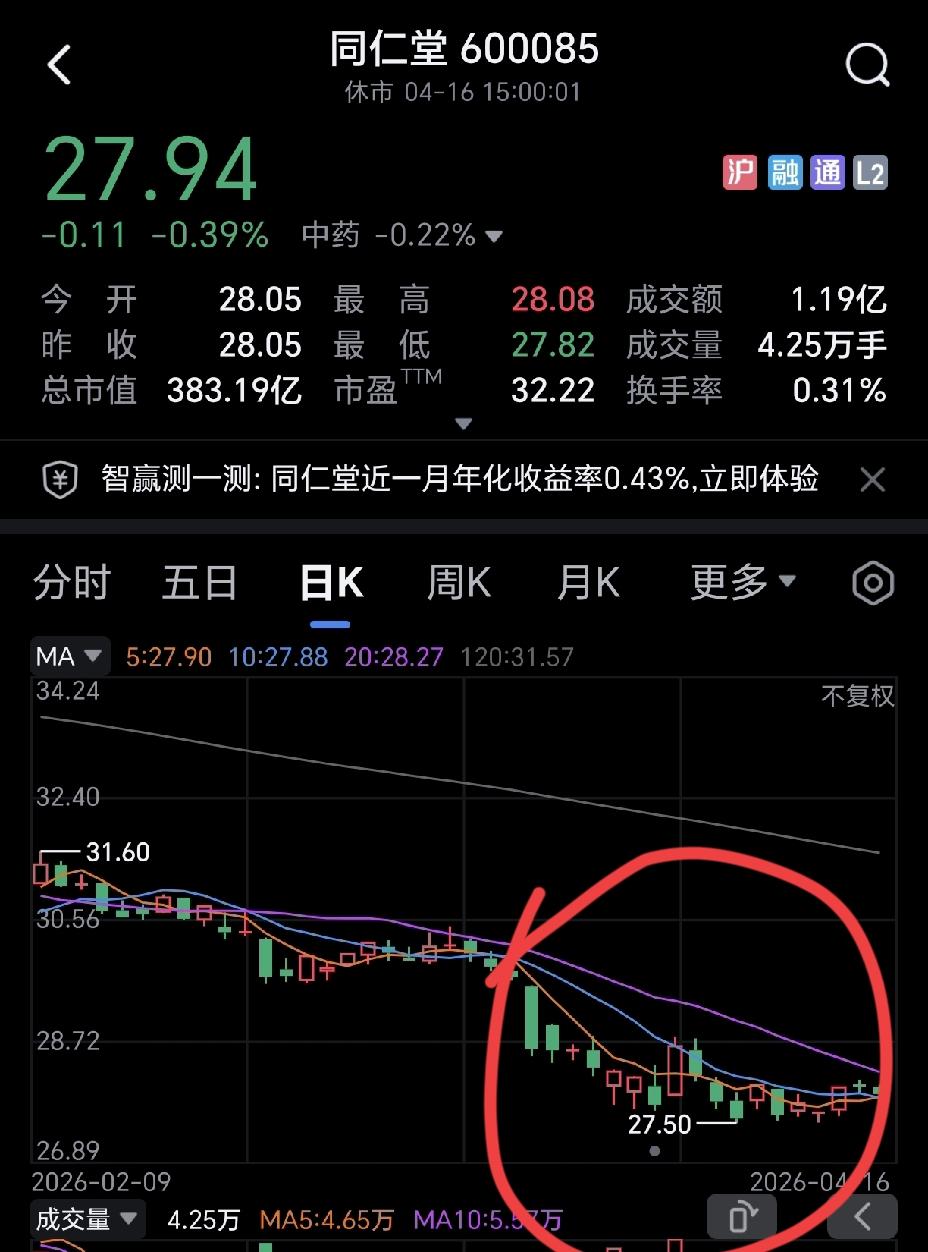Open the 成交量 indicator dropdown

pos(88,1219)
